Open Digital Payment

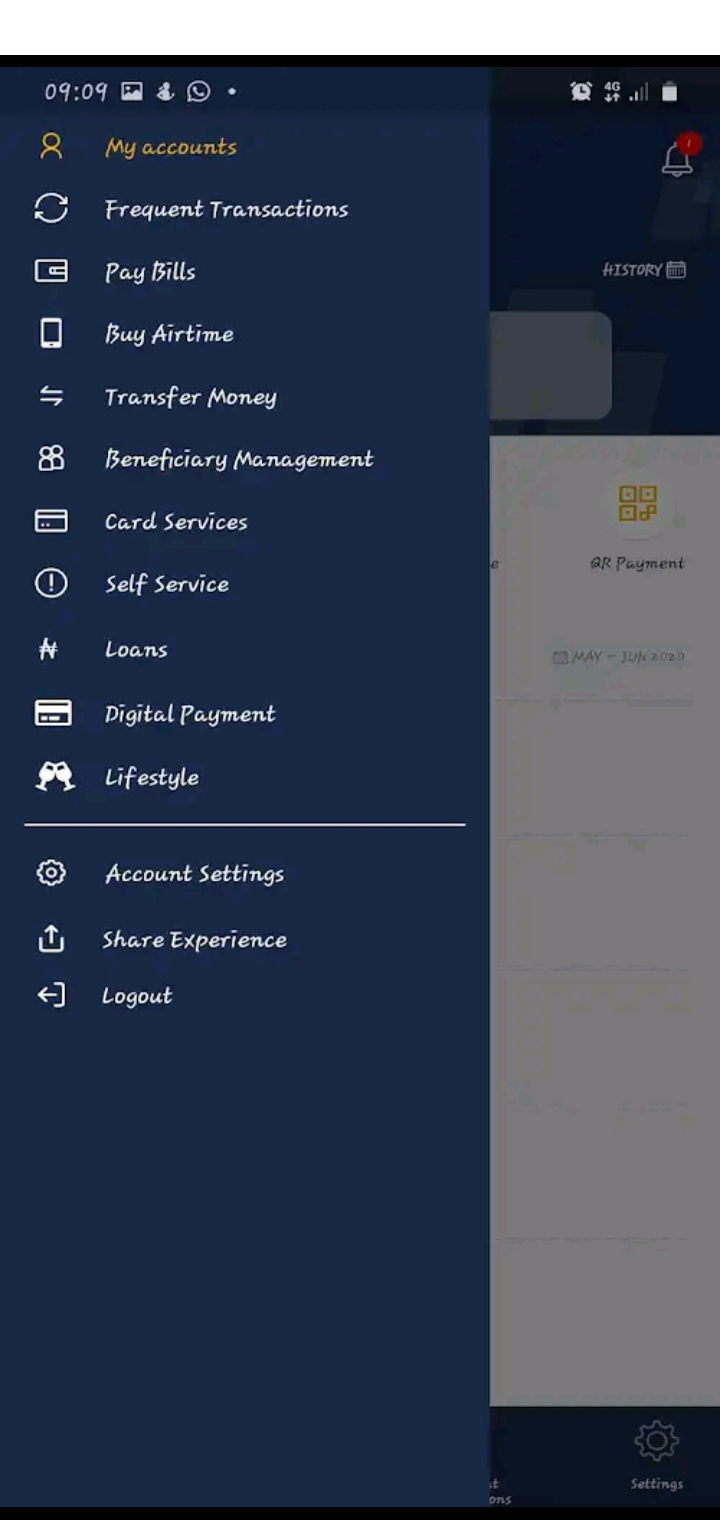(x=190, y=714)
